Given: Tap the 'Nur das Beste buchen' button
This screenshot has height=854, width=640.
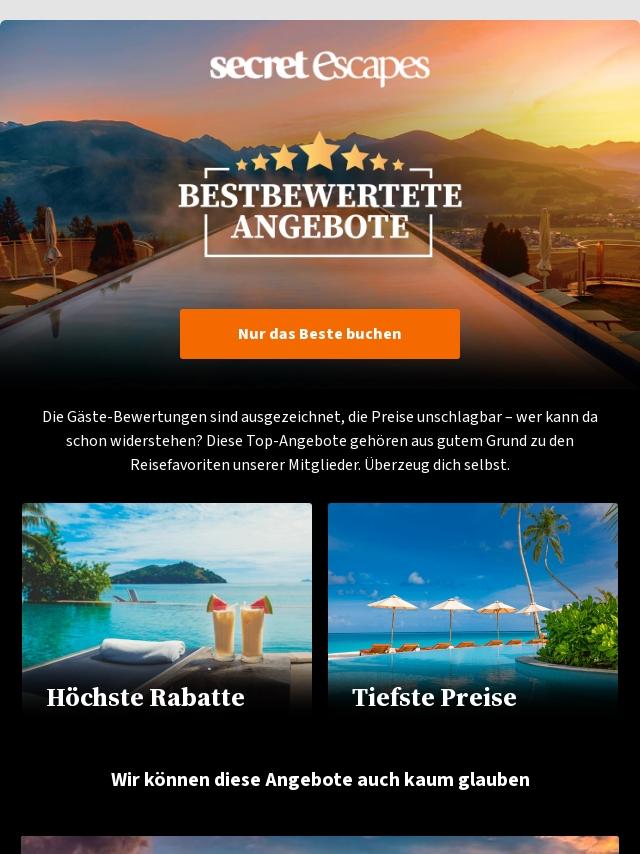Looking at the screenshot, I should (x=319, y=334).
